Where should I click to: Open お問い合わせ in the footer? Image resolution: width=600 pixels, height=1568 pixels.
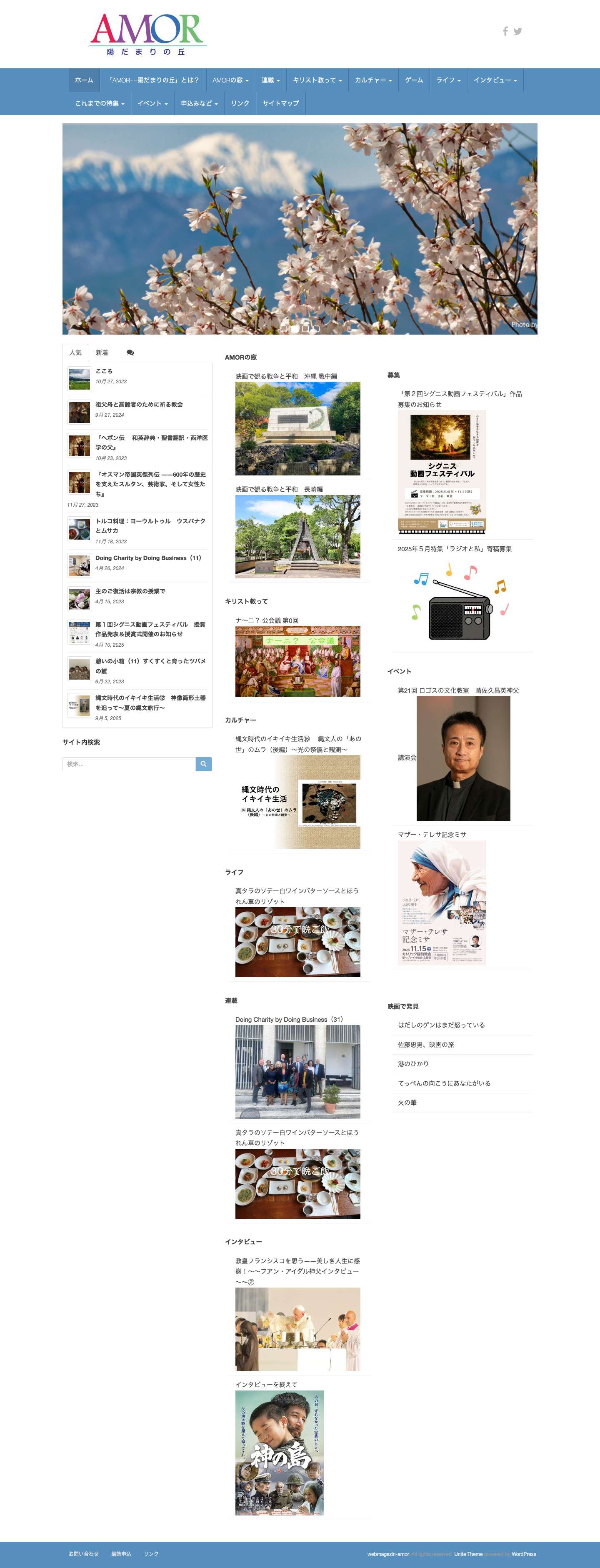coord(83,1554)
